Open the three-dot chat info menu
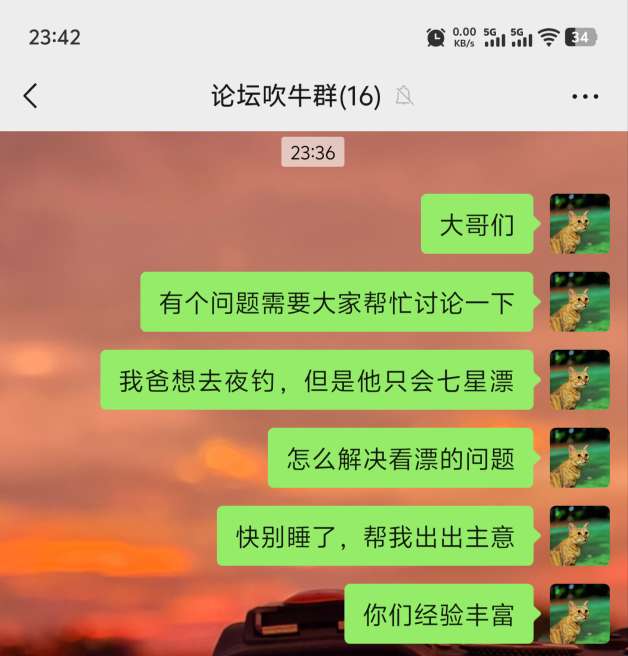628x656 pixels. [585, 97]
